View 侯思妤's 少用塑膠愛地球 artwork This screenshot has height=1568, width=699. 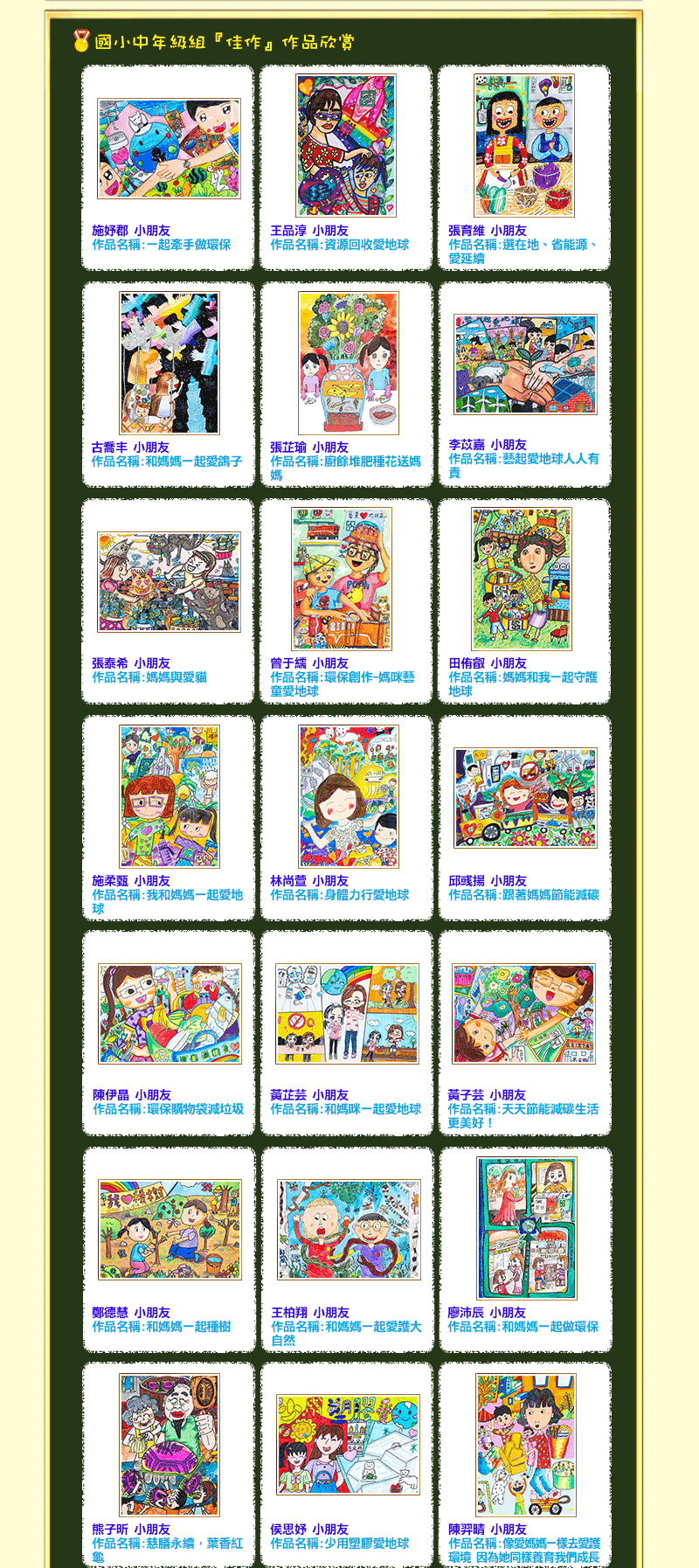point(349,1445)
